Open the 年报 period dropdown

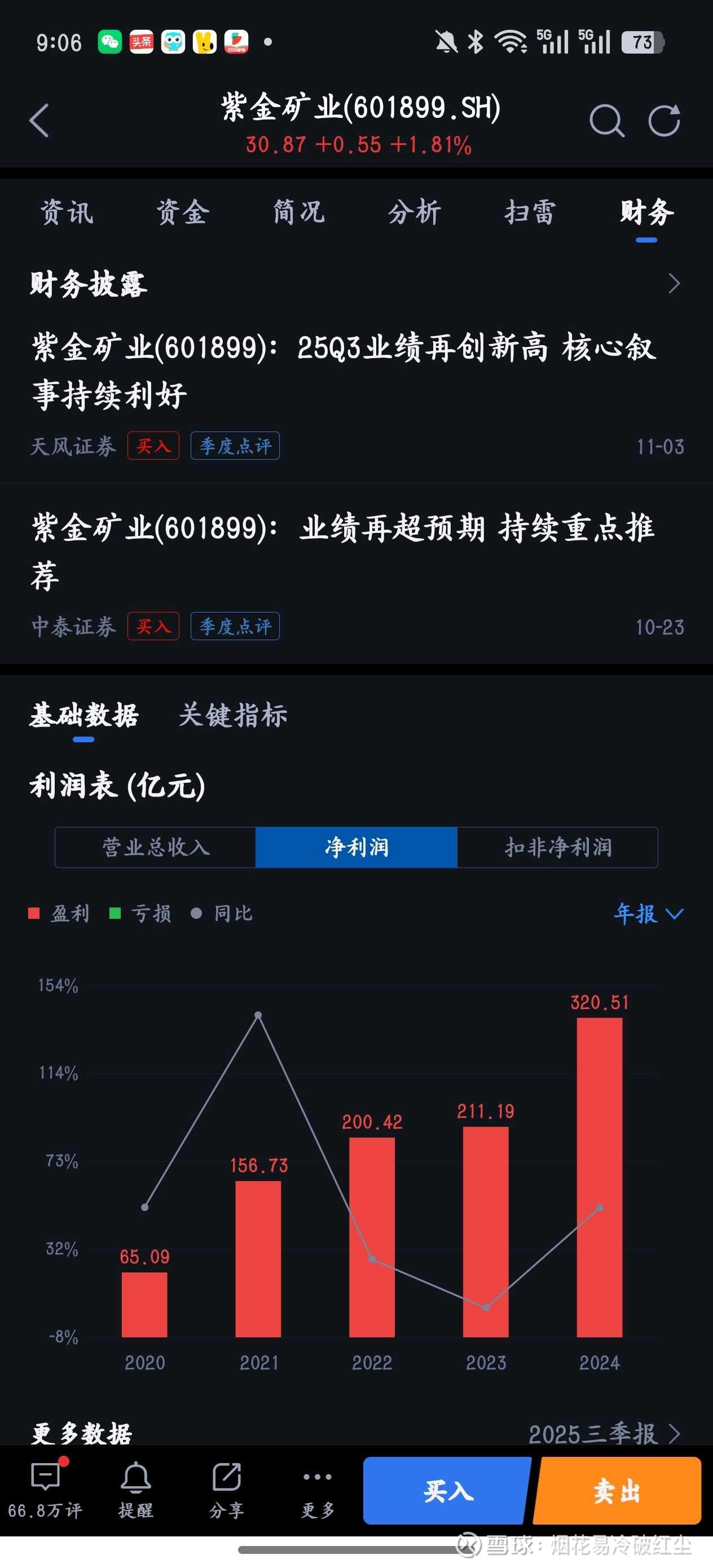pos(649,913)
